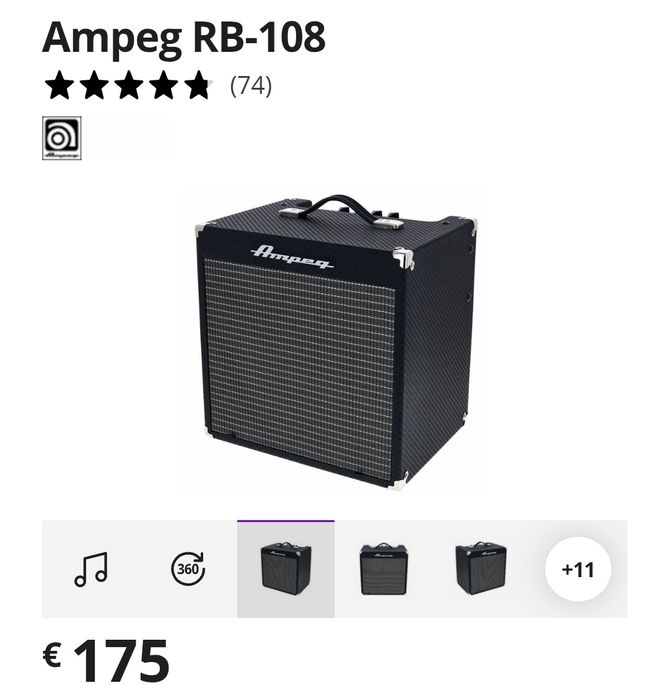
Task: Select the third amp thumbnail
Action: [x=481, y=569]
